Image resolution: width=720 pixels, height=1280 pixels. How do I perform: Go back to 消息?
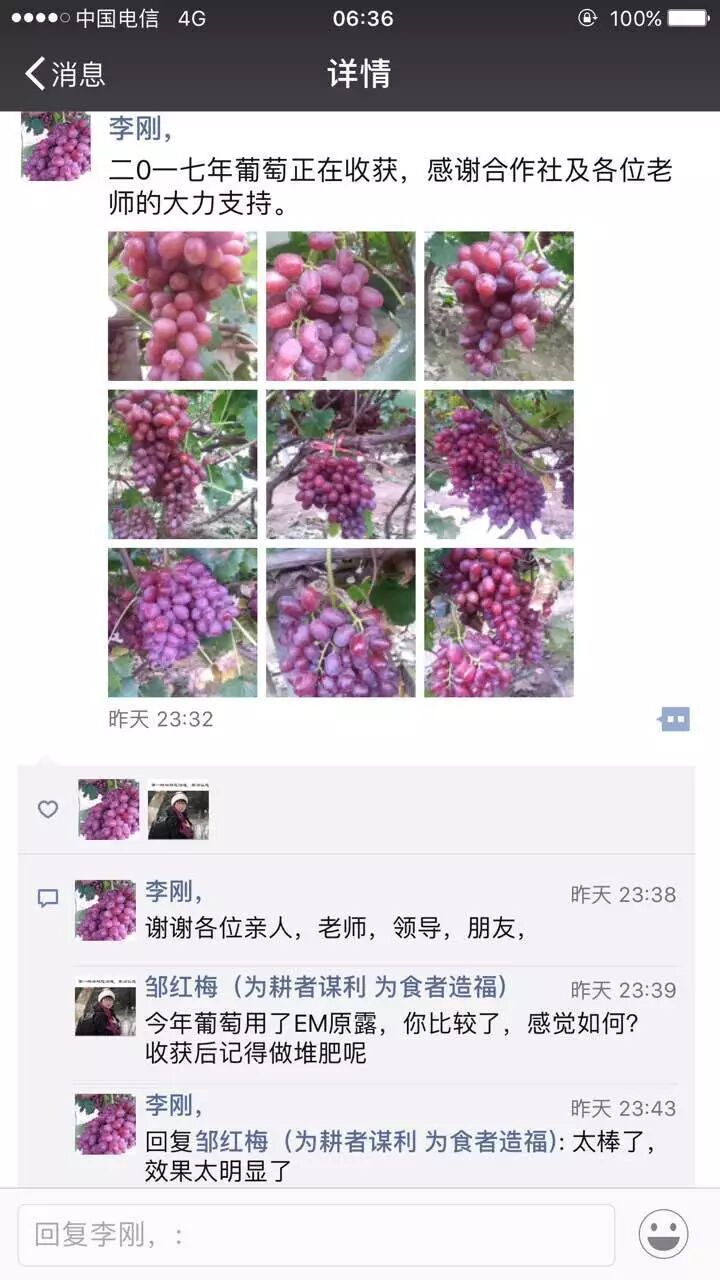point(66,74)
